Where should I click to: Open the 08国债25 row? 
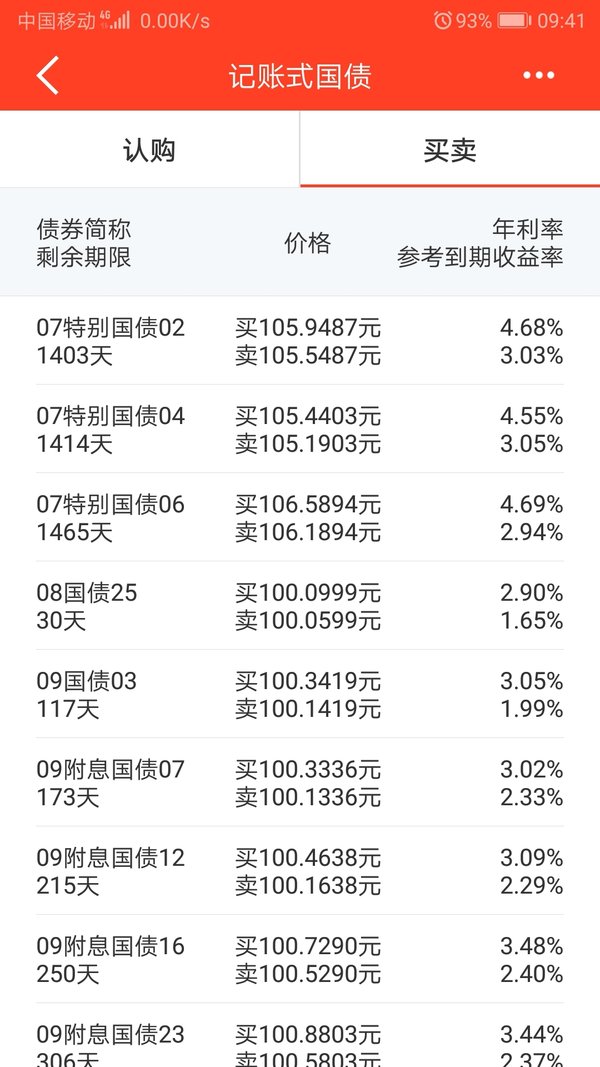tap(300, 606)
